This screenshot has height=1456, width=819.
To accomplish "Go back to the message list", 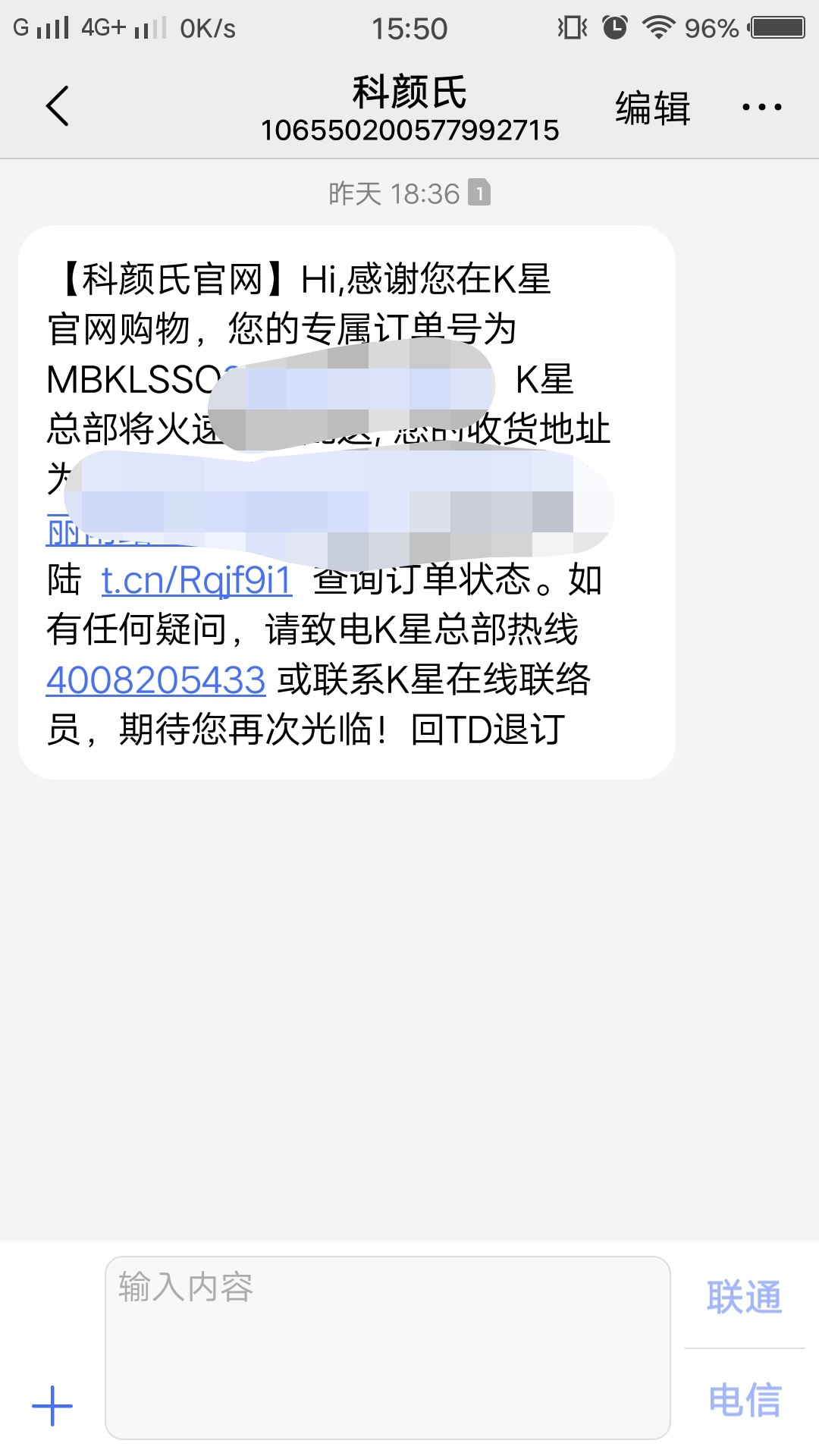I will (x=58, y=106).
